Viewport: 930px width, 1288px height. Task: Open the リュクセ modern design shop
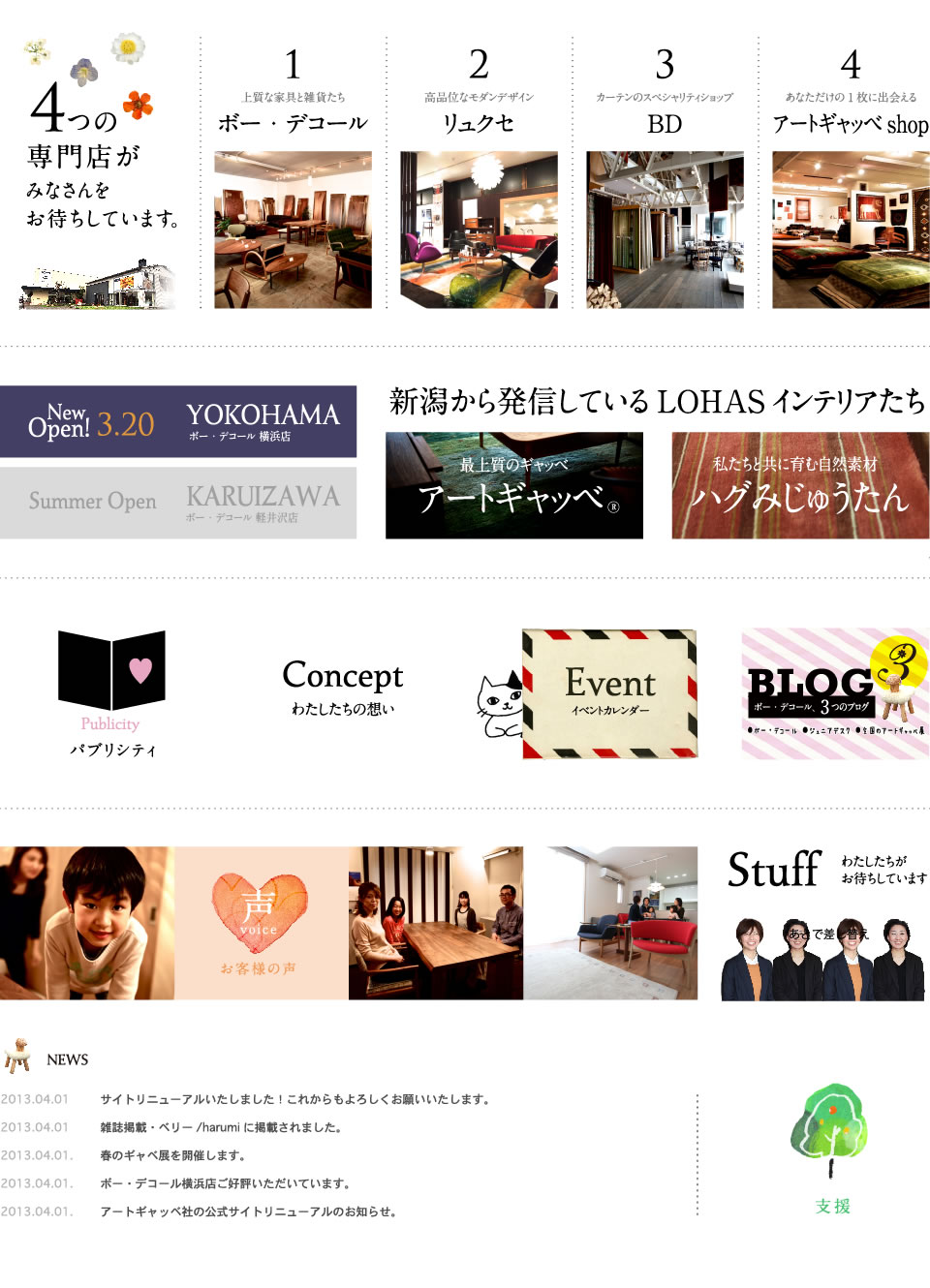(479, 230)
